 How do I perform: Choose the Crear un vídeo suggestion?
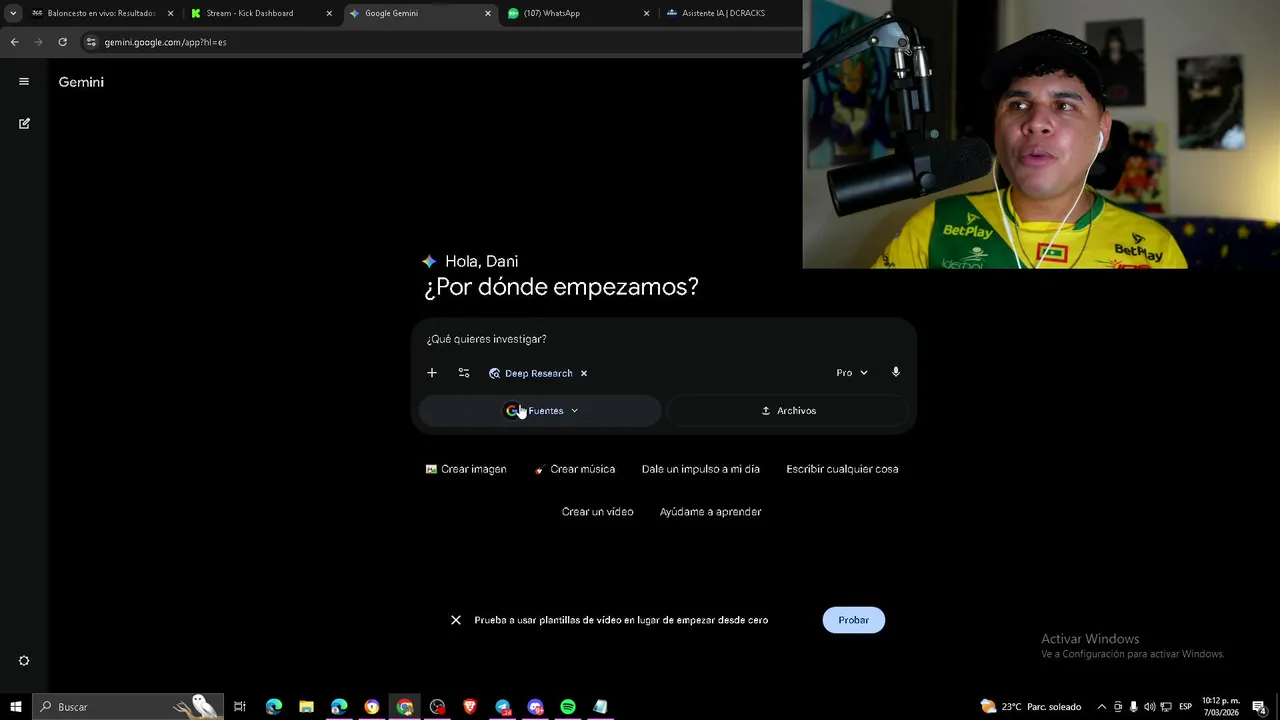pyautogui.click(x=597, y=512)
